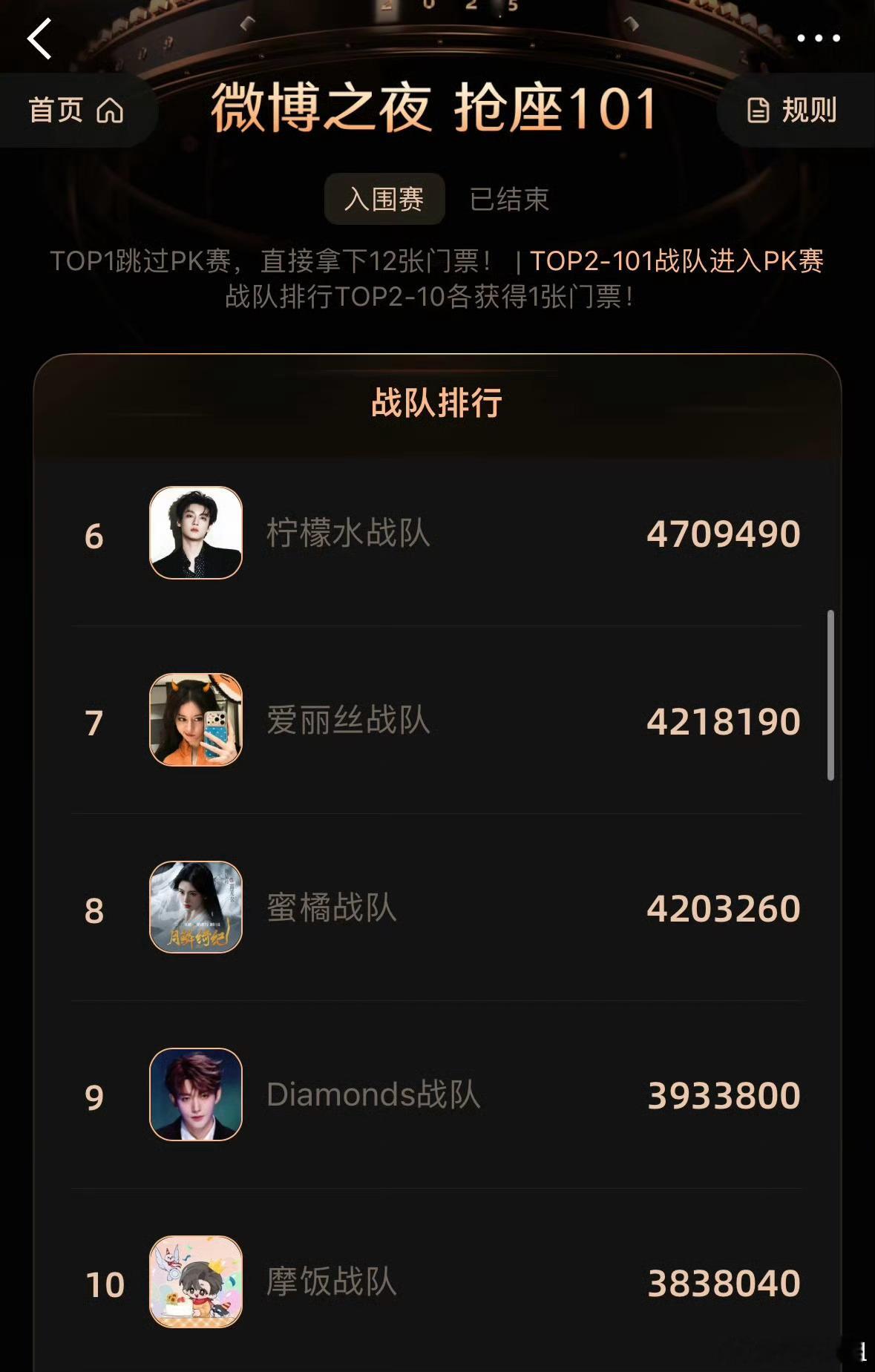
Task: Click the 微博之夜 抢座101 title
Action: 437,108
